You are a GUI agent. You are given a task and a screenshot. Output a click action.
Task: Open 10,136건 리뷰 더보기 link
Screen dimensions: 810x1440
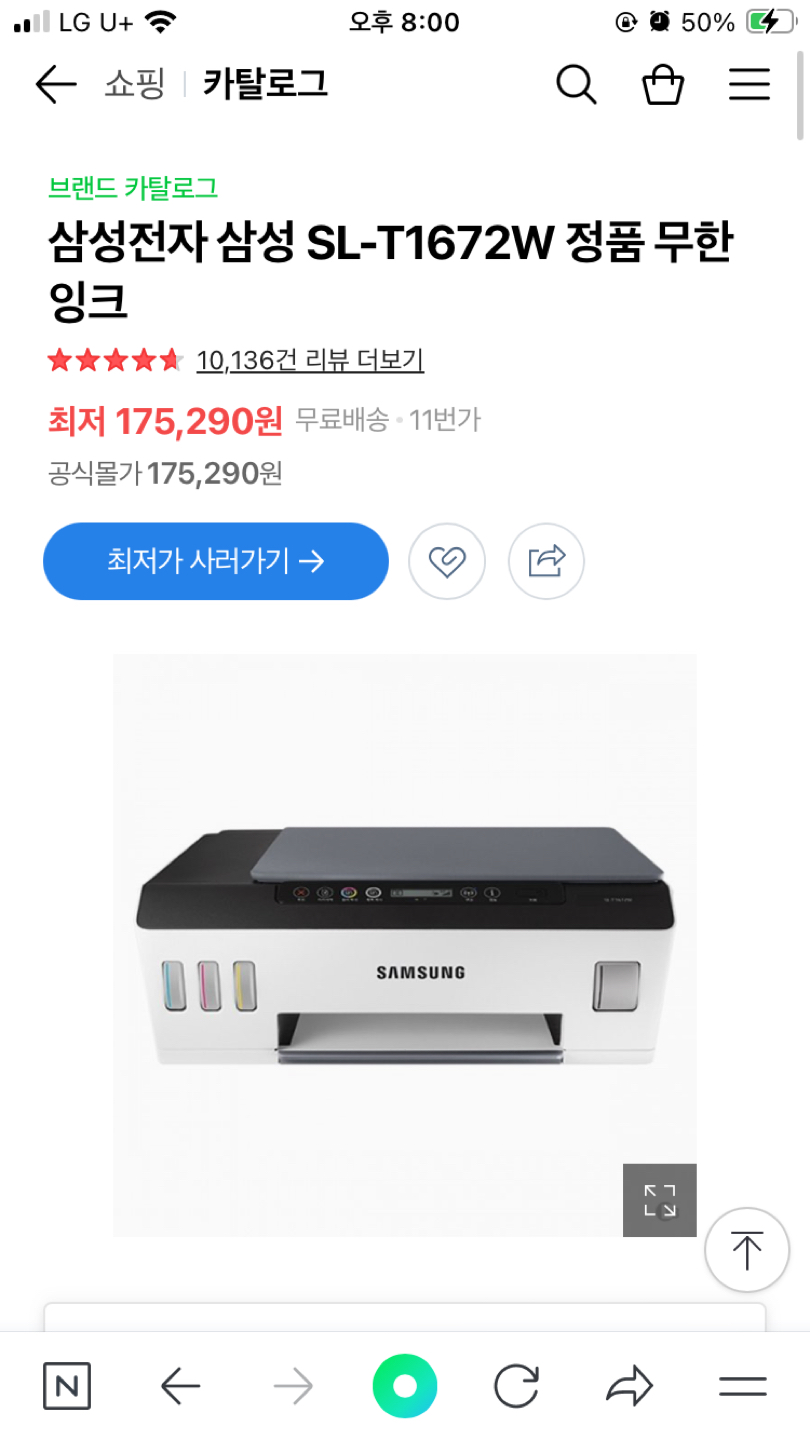click(311, 361)
